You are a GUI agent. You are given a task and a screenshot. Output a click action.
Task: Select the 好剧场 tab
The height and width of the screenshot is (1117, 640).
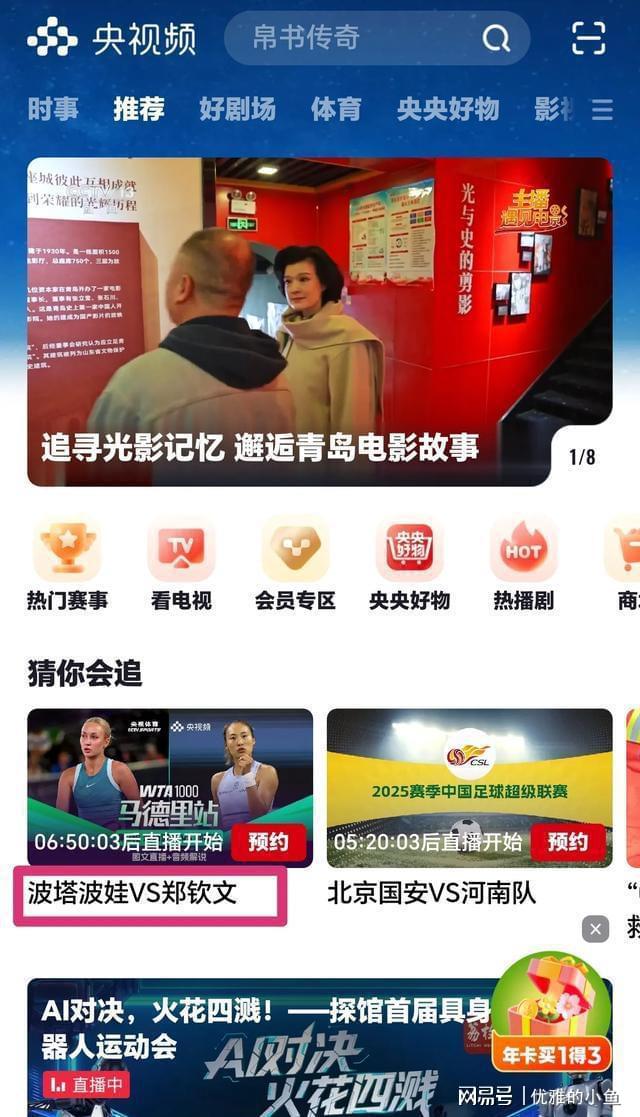(237, 109)
